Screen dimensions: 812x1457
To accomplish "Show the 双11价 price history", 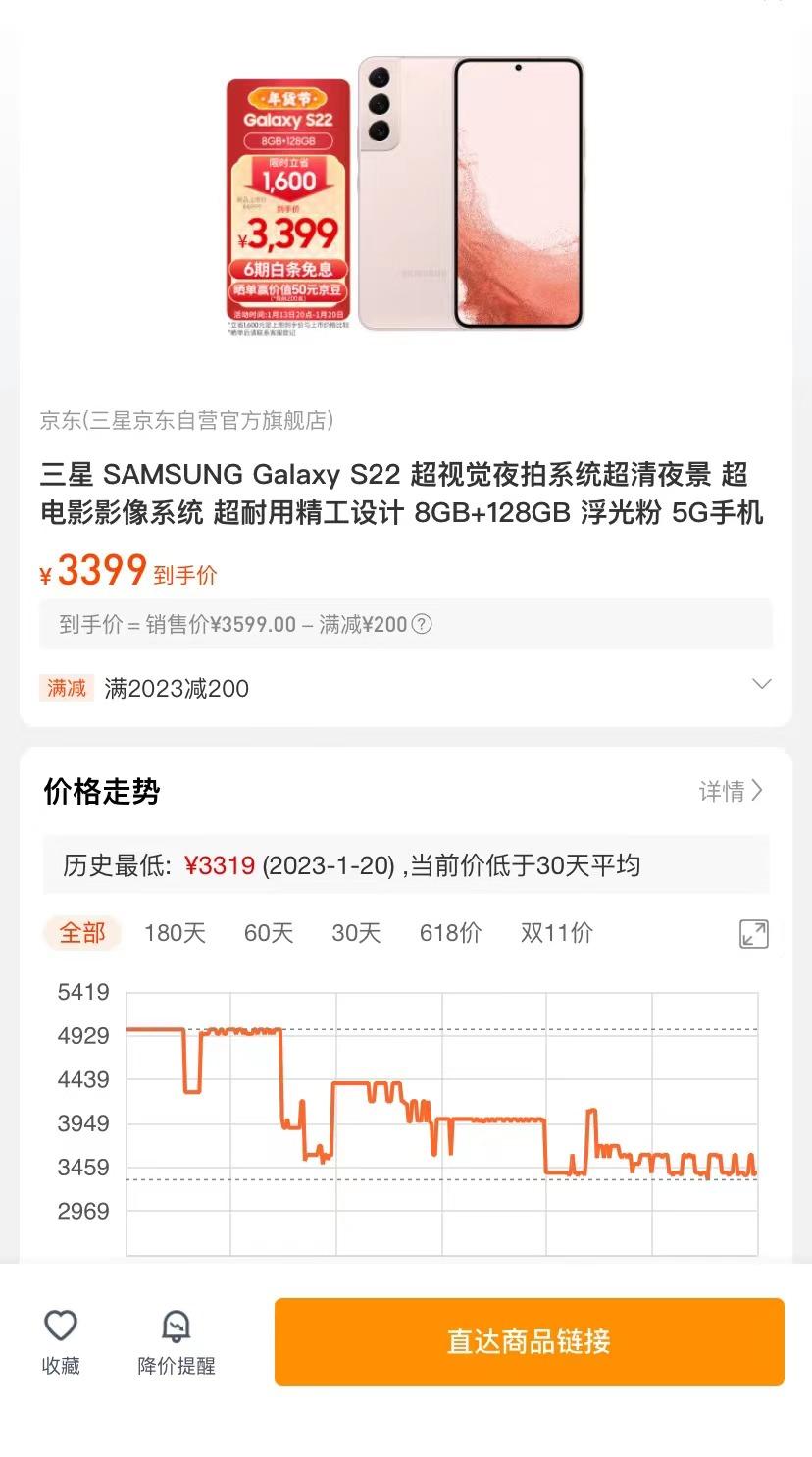I will (x=556, y=933).
